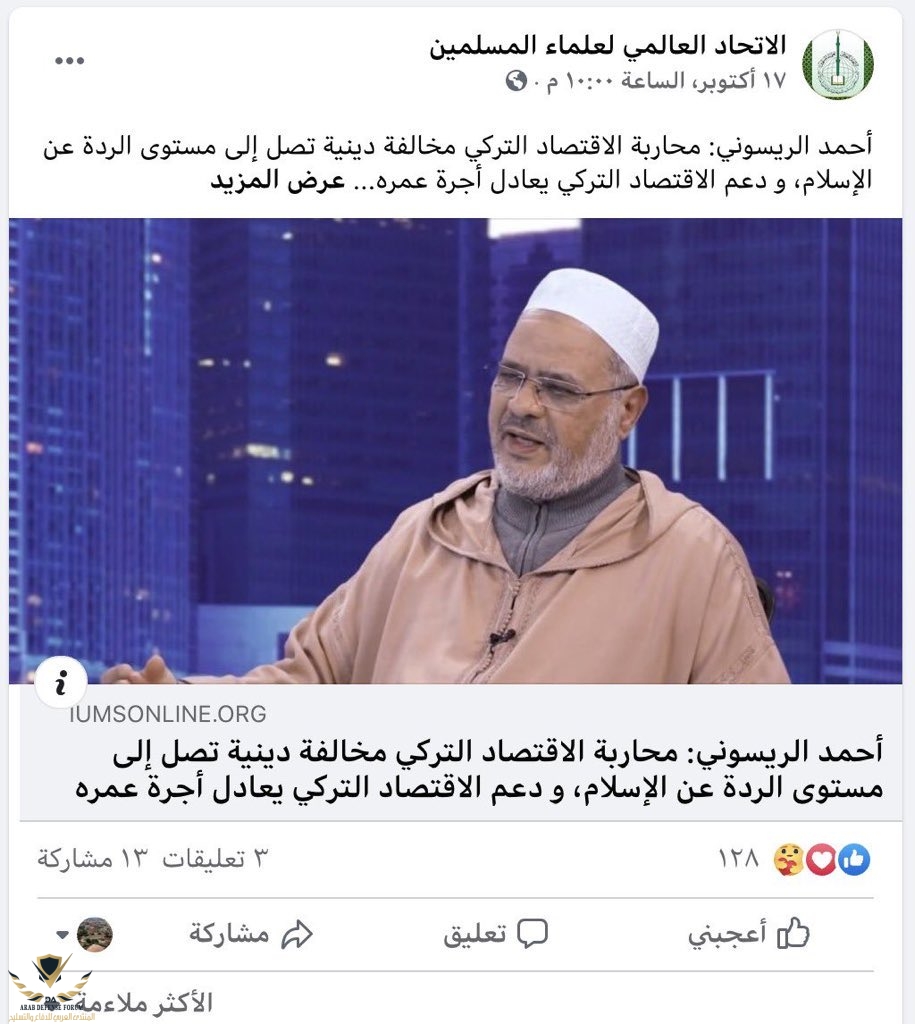
Task: Tap the page's profile picture
Action: (x=838, y=64)
